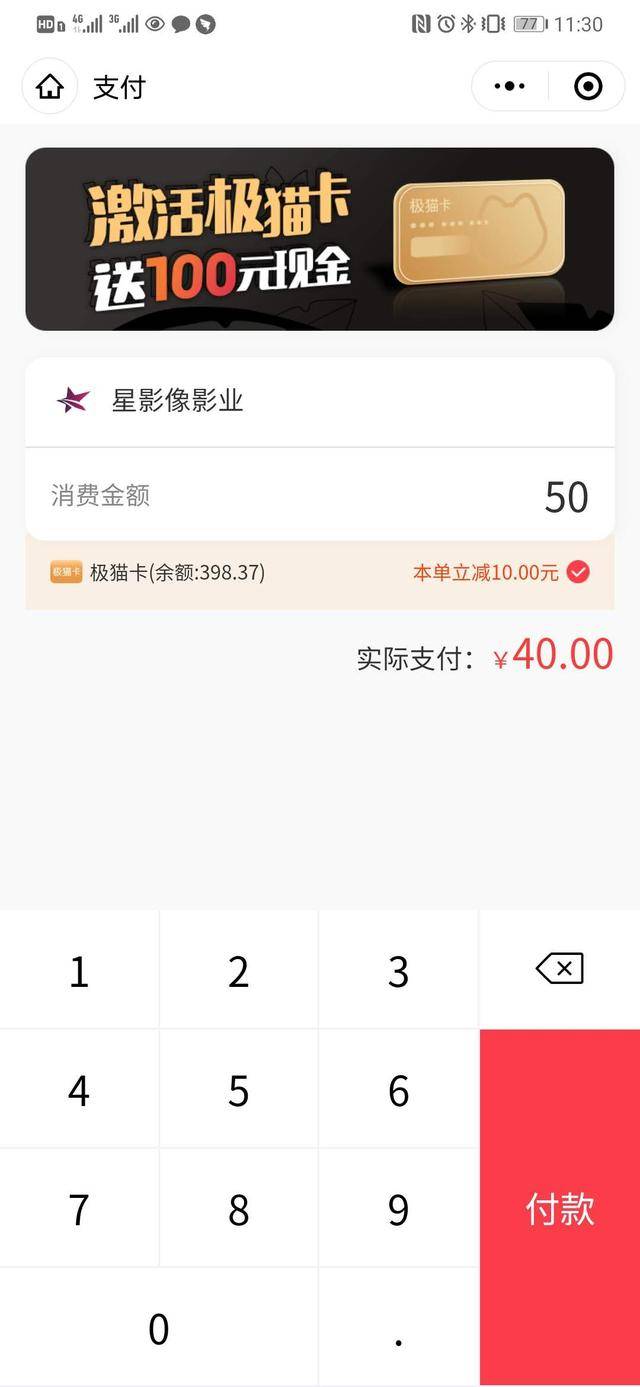Viewport: 640px width, 1387px height.
Task: Enter digit 1 on the keypad
Action: click(x=79, y=971)
